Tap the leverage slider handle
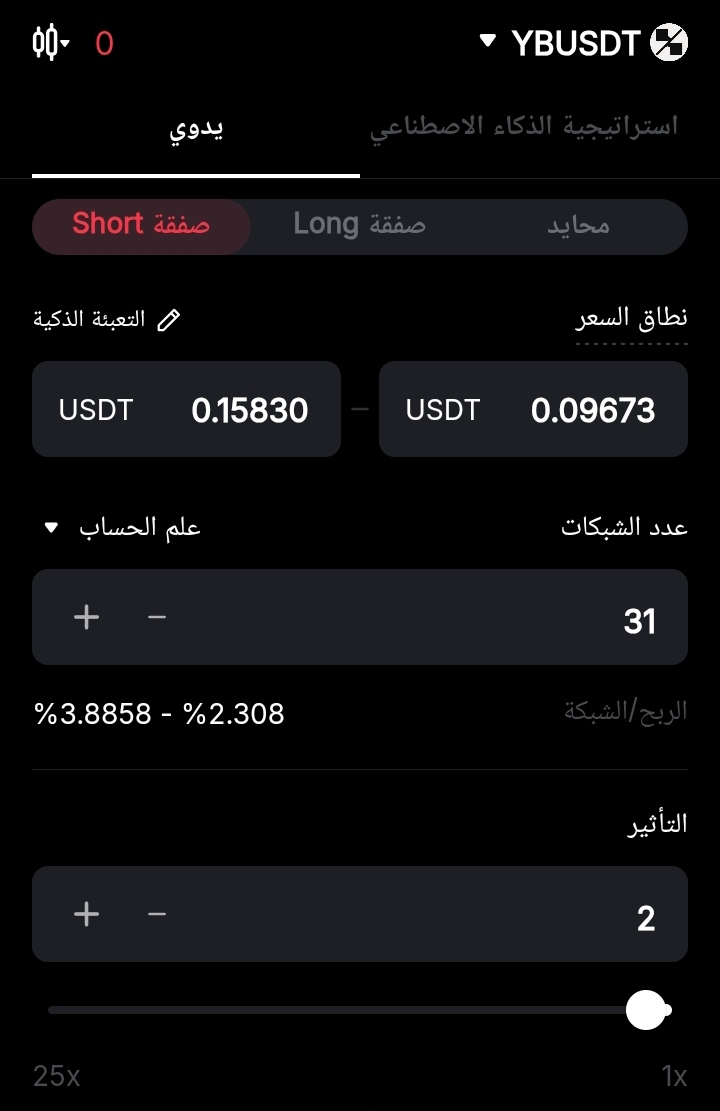Screen dimensions: 720x1111 point(646,1010)
